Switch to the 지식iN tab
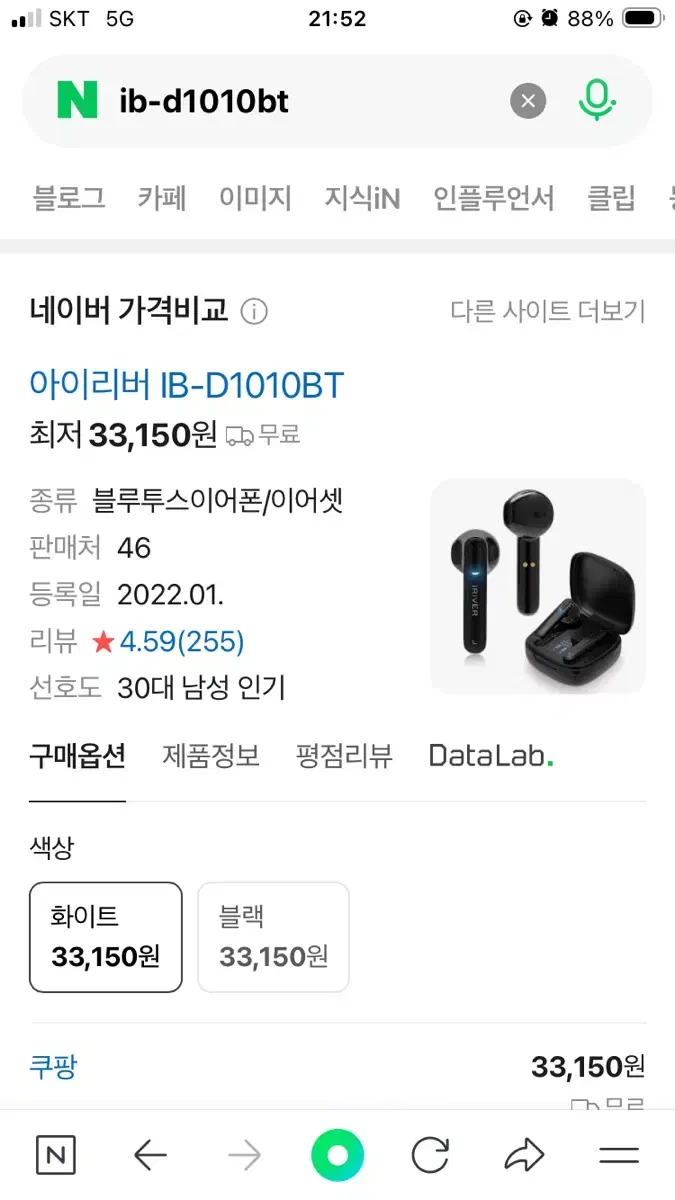Screen dimensions: 675x1200 (362, 198)
